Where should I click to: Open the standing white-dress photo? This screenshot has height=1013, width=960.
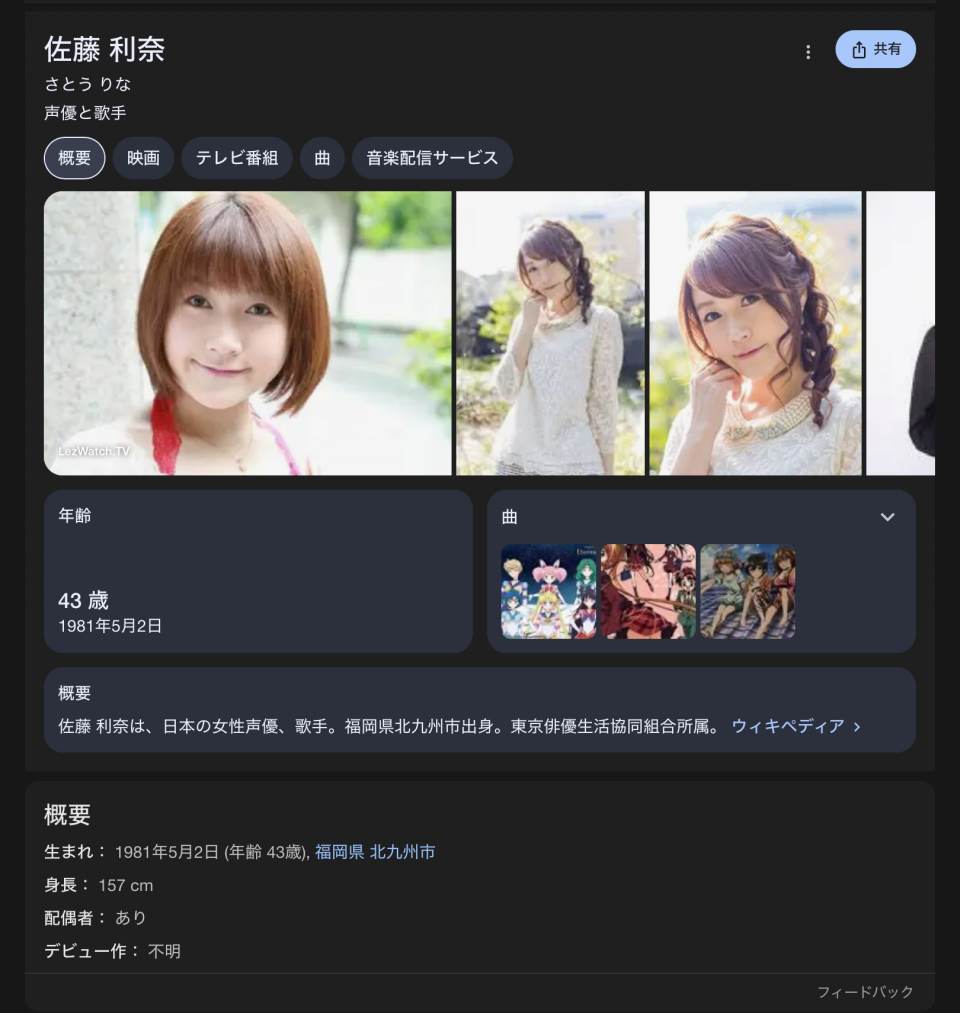(x=550, y=333)
